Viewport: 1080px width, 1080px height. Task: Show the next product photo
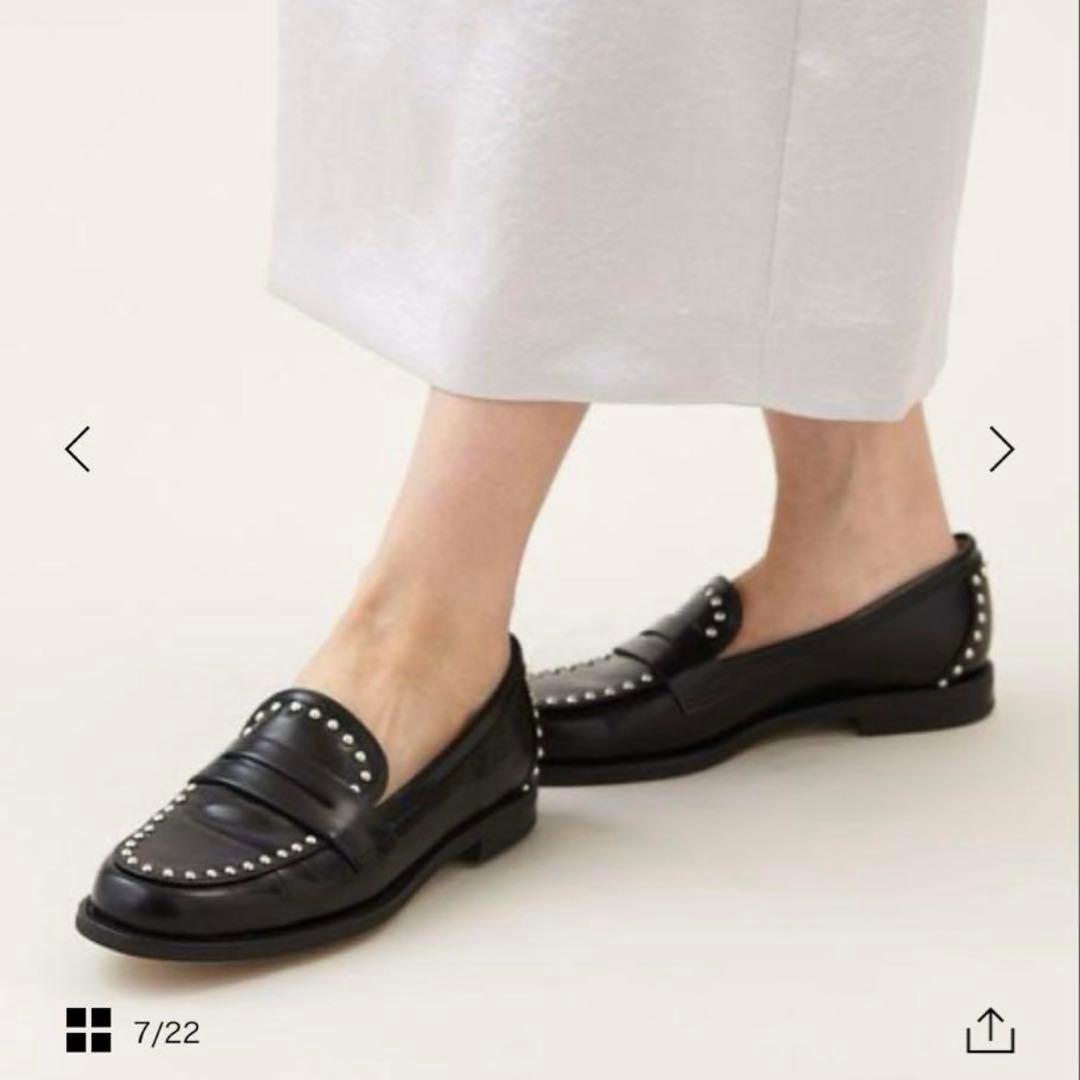(1001, 449)
